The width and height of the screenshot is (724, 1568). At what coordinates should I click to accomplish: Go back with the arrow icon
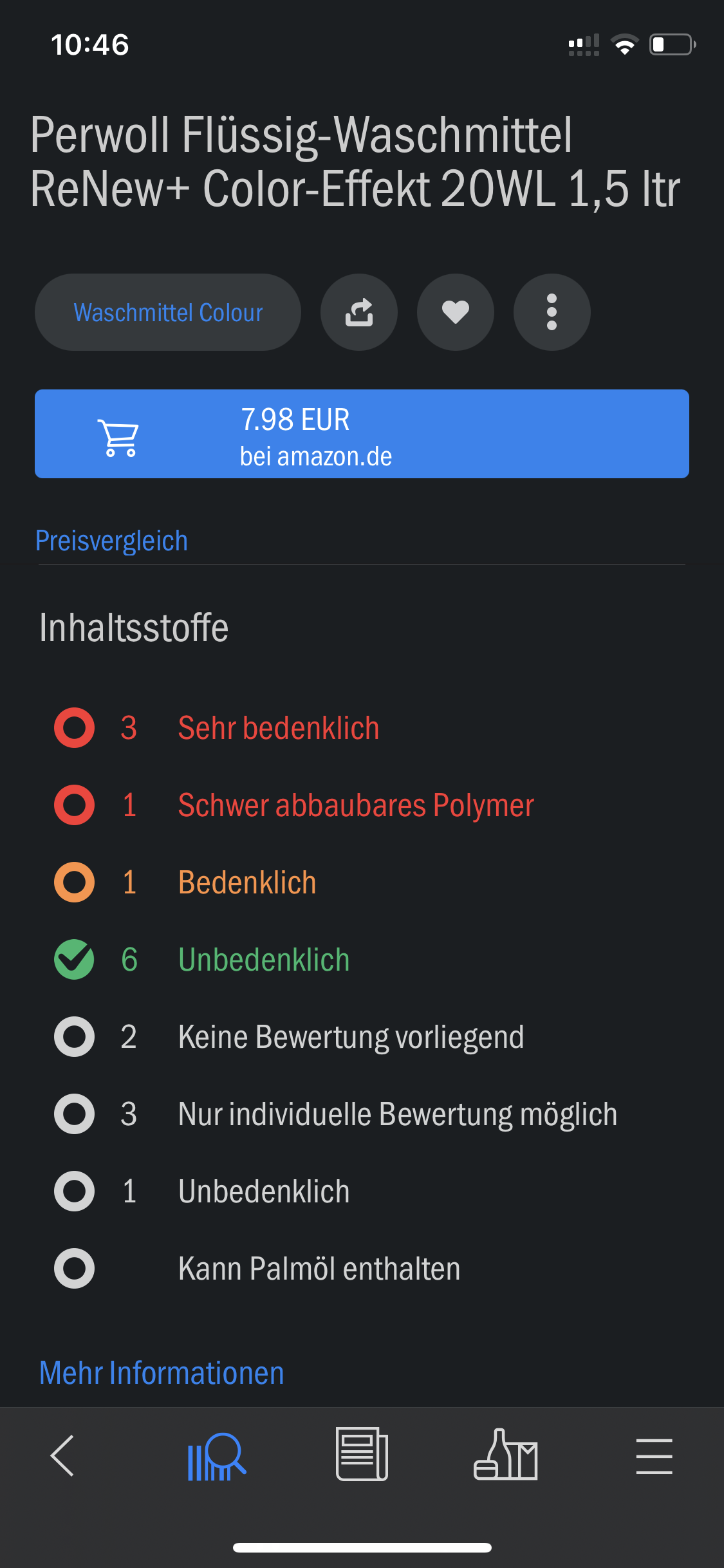[63, 1455]
